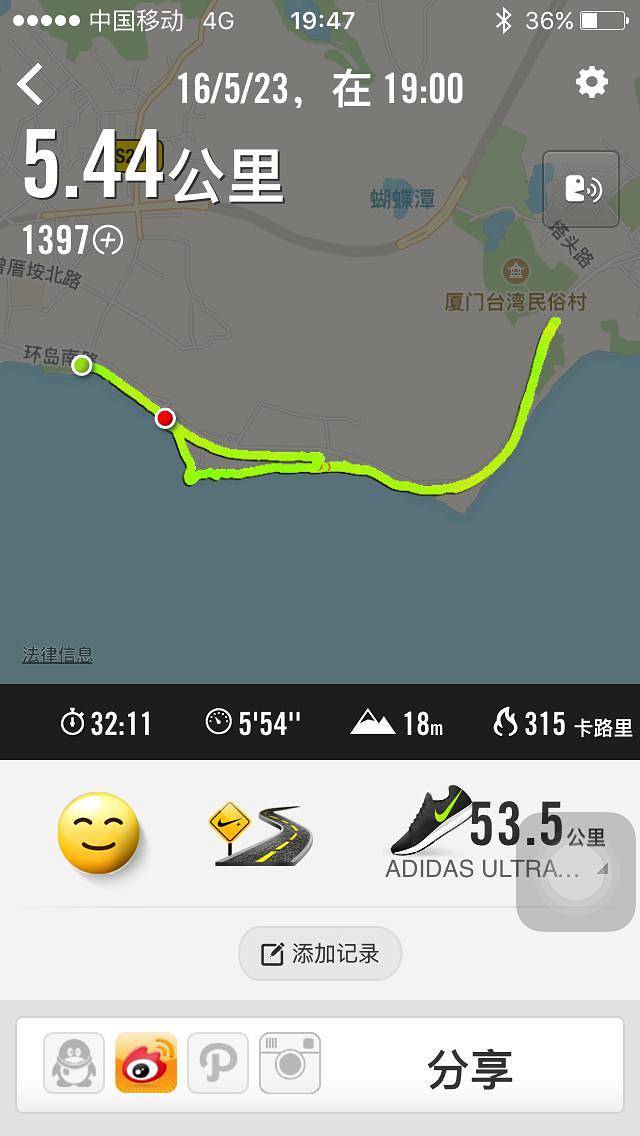Tap 添加记录 to add a note
The width and height of the screenshot is (640, 1136).
pos(320,953)
